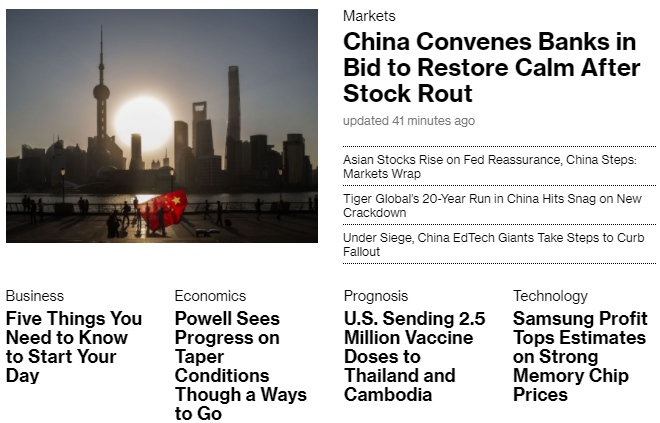Go to the Business section
The height and width of the screenshot is (423, 660).
tap(35, 296)
